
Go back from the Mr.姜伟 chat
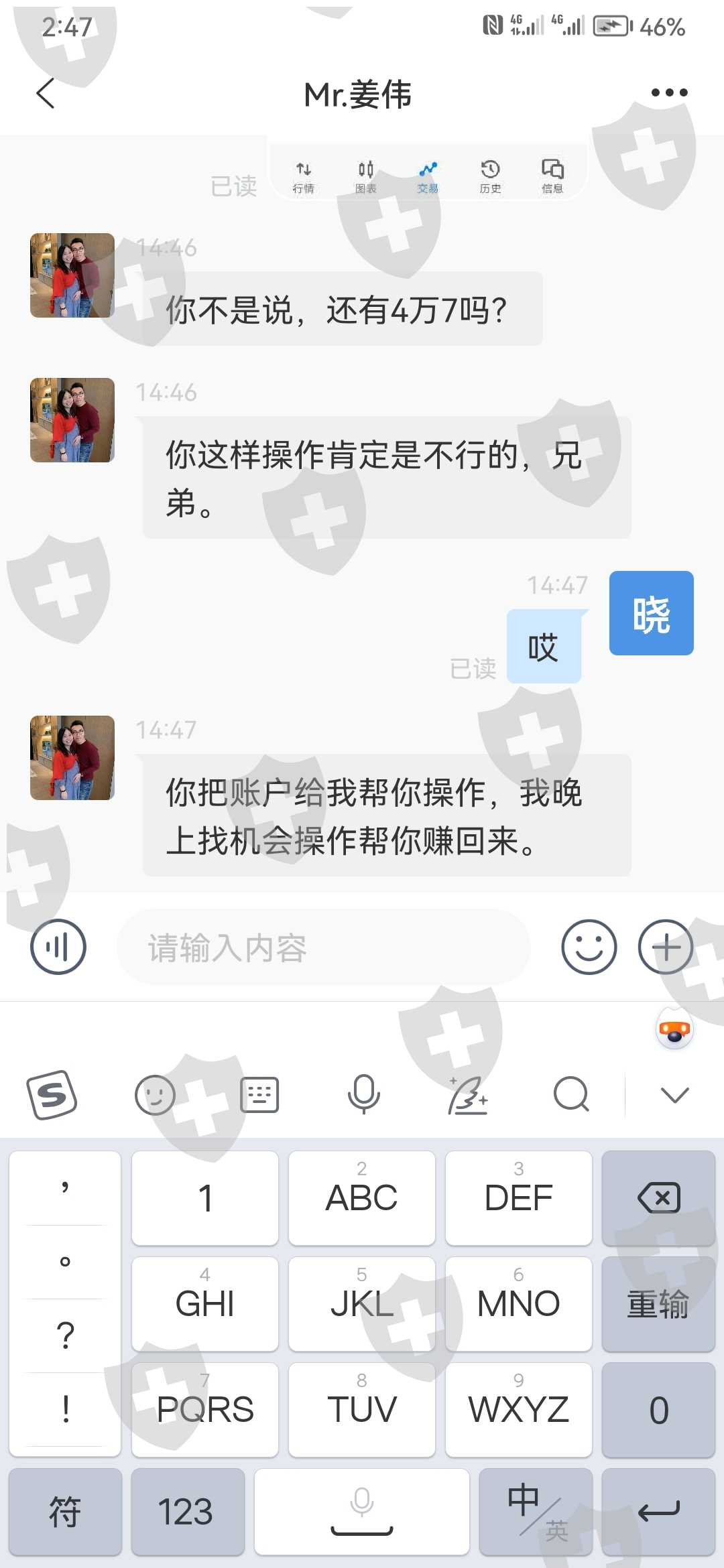pos(46,93)
